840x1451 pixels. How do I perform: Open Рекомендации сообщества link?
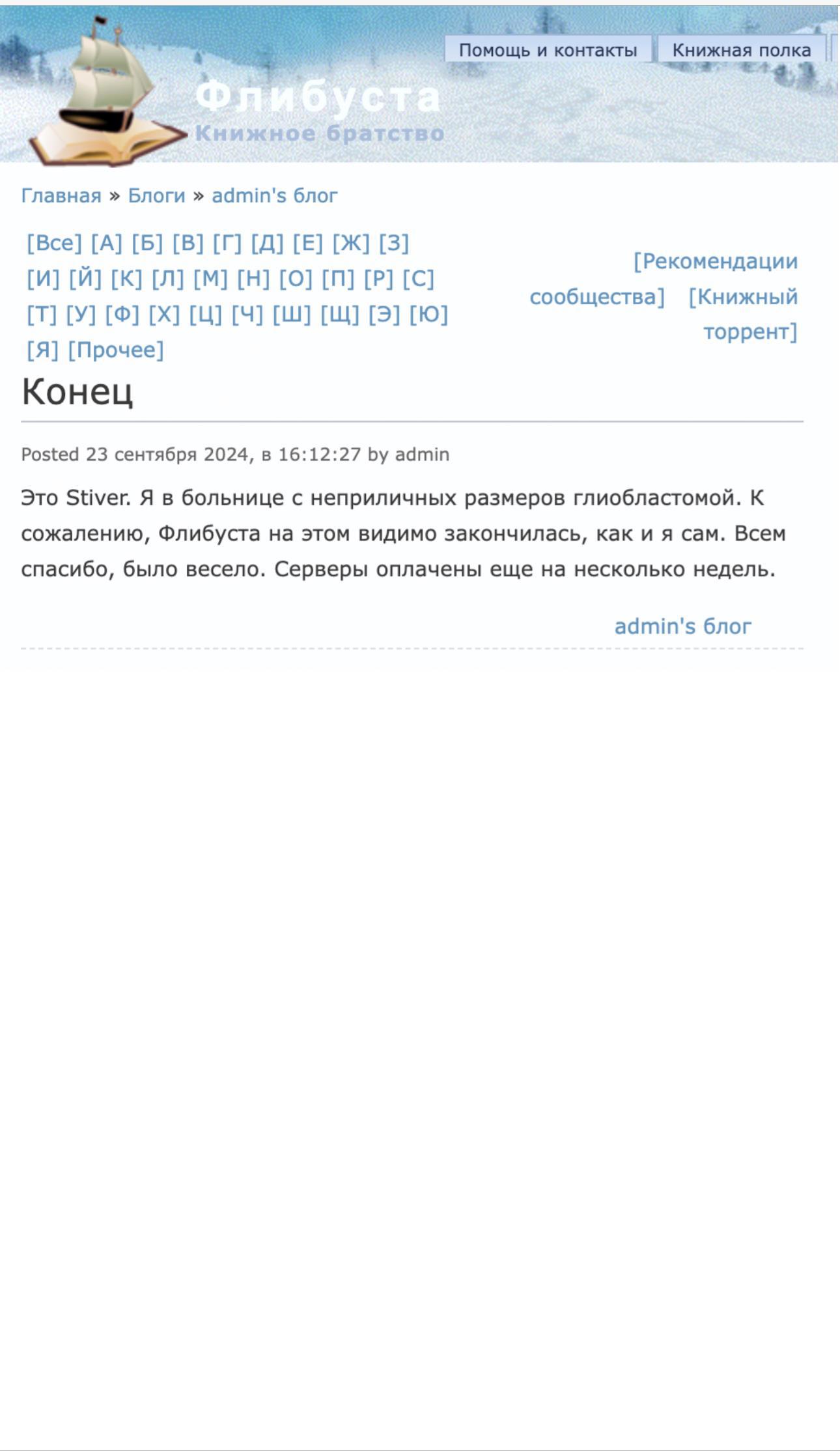coord(715,262)
